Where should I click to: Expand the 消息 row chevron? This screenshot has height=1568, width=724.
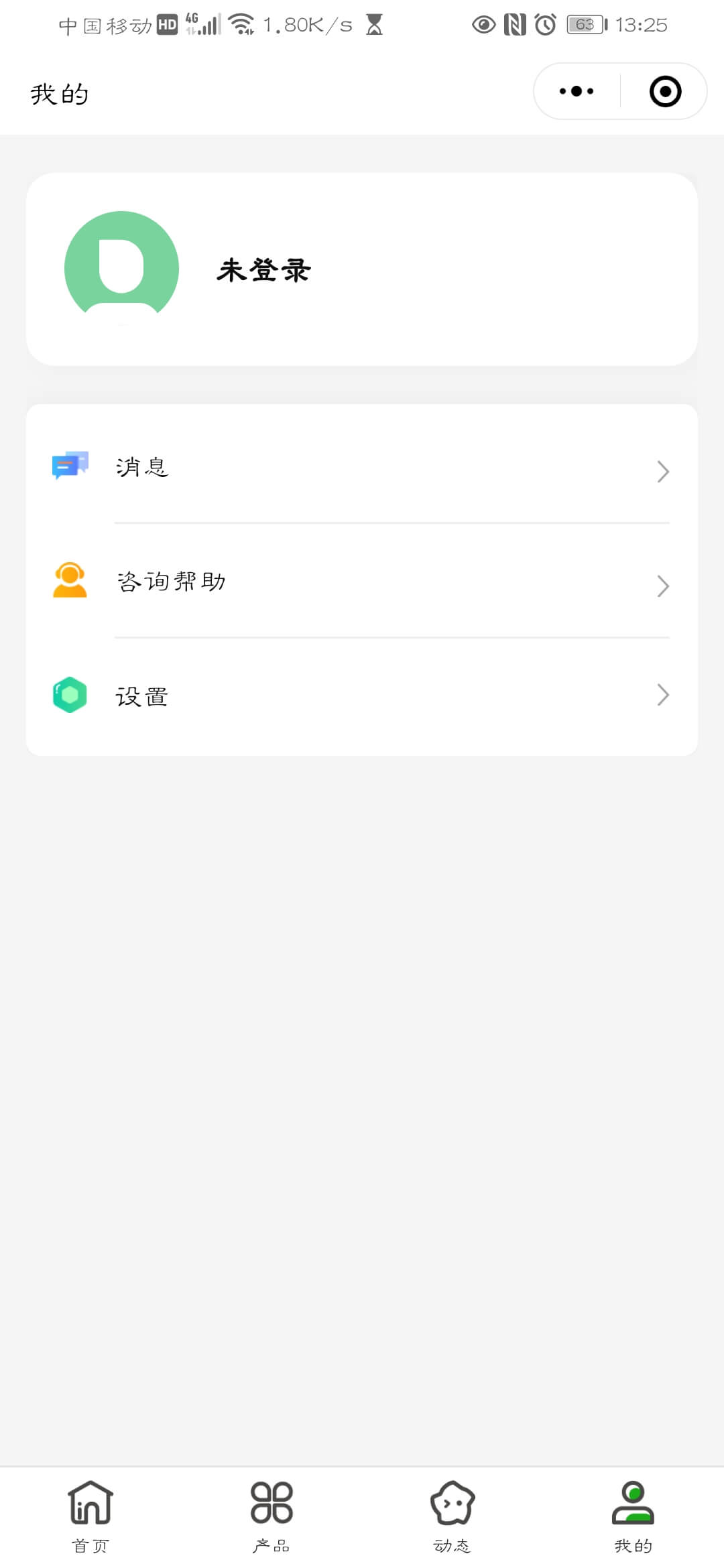[663, 471]
